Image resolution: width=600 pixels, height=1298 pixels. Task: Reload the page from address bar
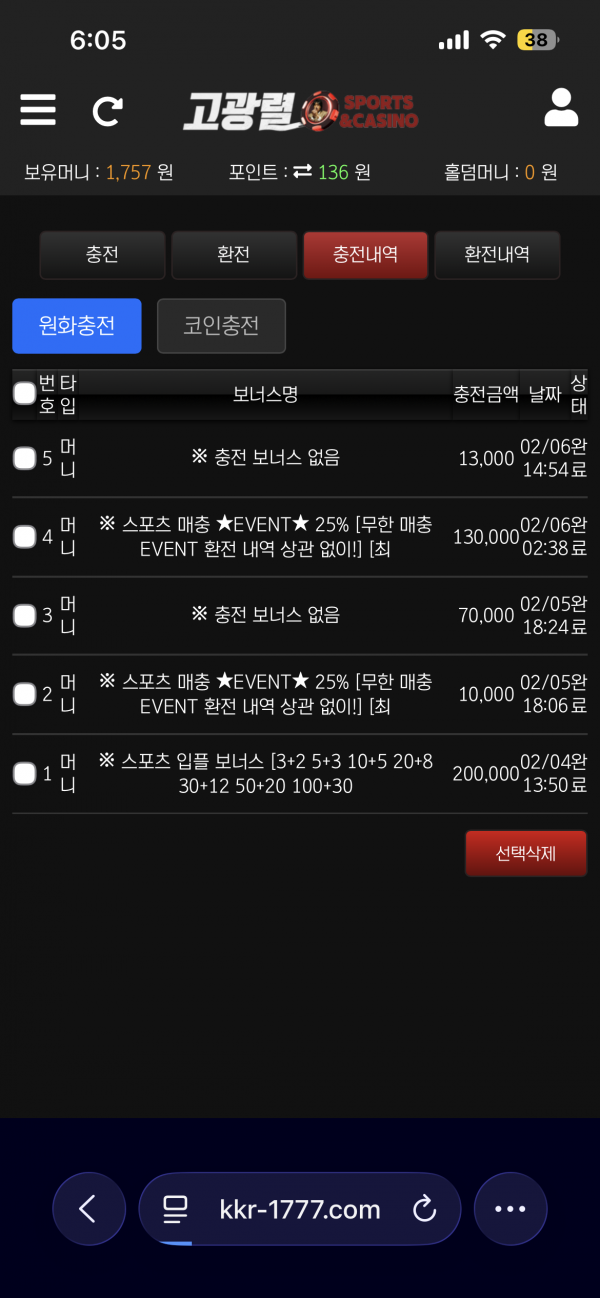point(424,1210)
